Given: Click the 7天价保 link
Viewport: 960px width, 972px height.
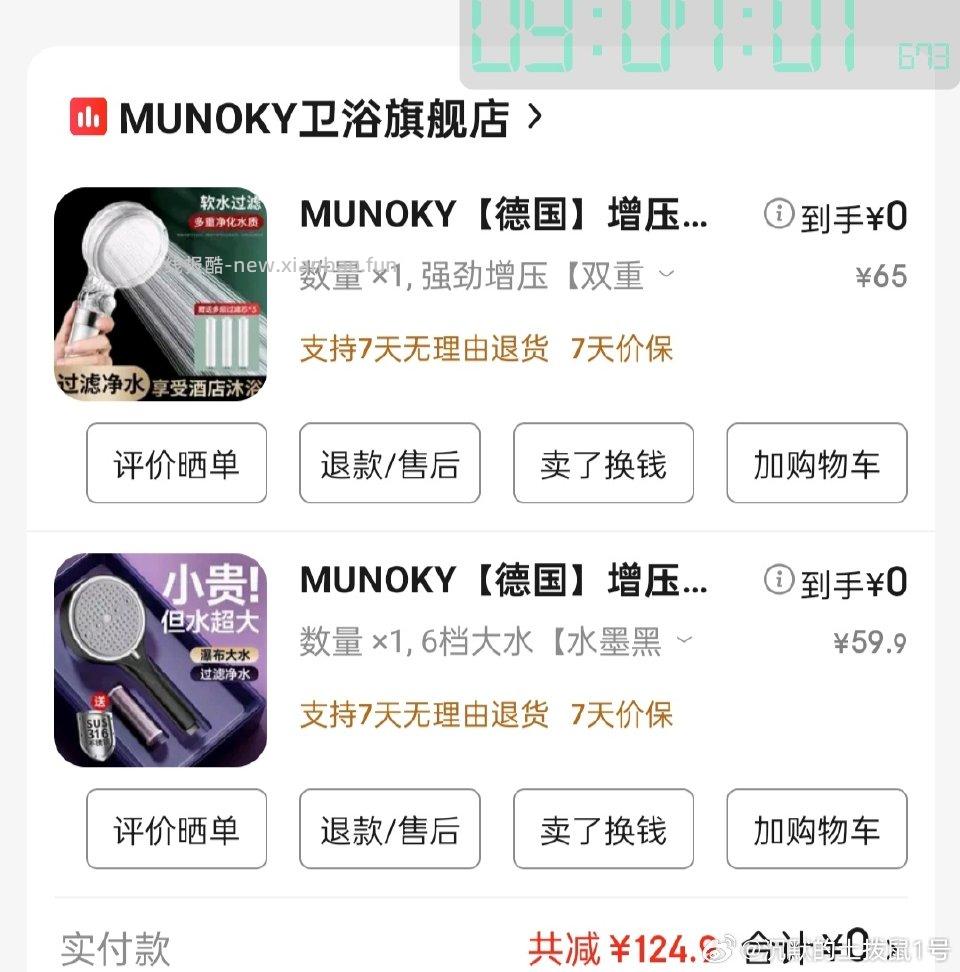Looking at the screenshot, I should point(621,348).
